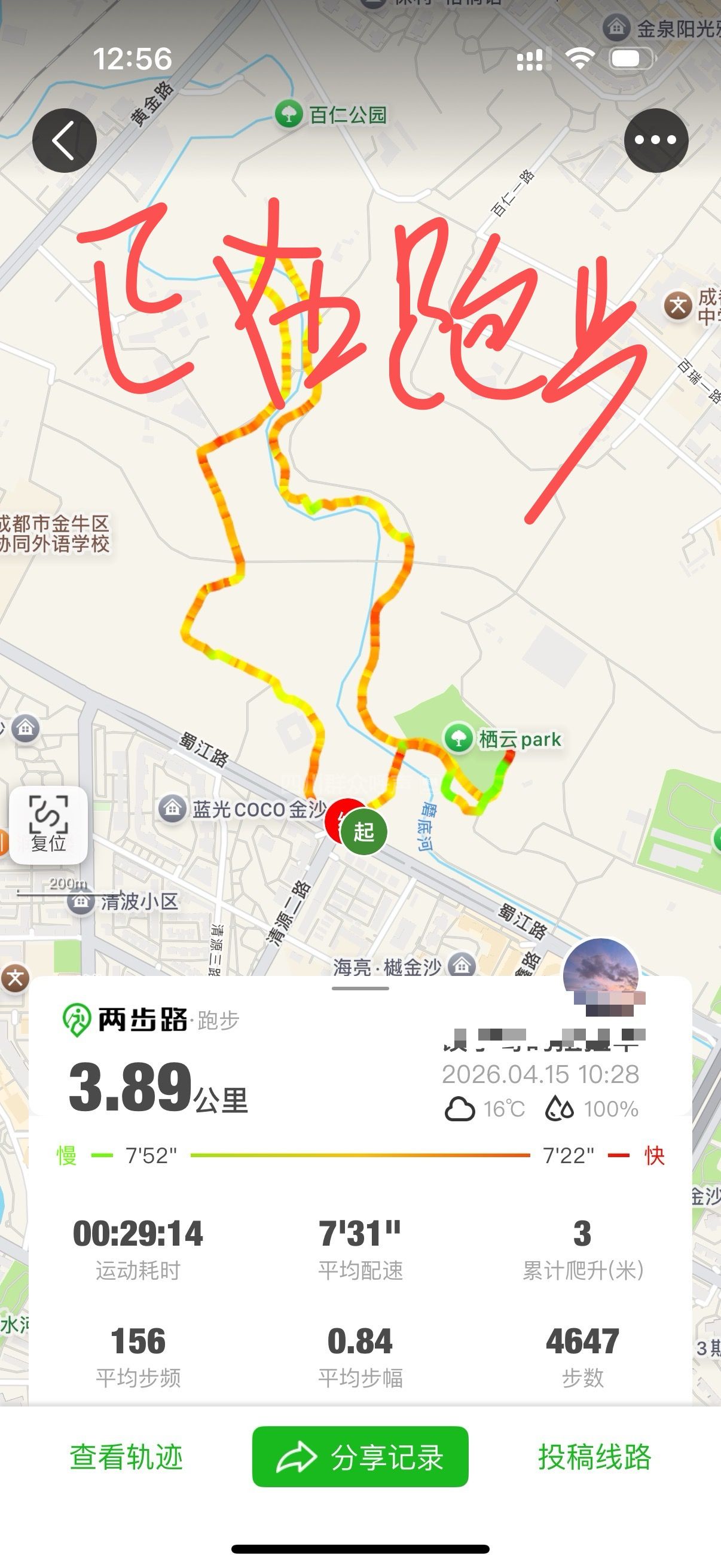Open the three-dot overflow menu

click(655, 140)
